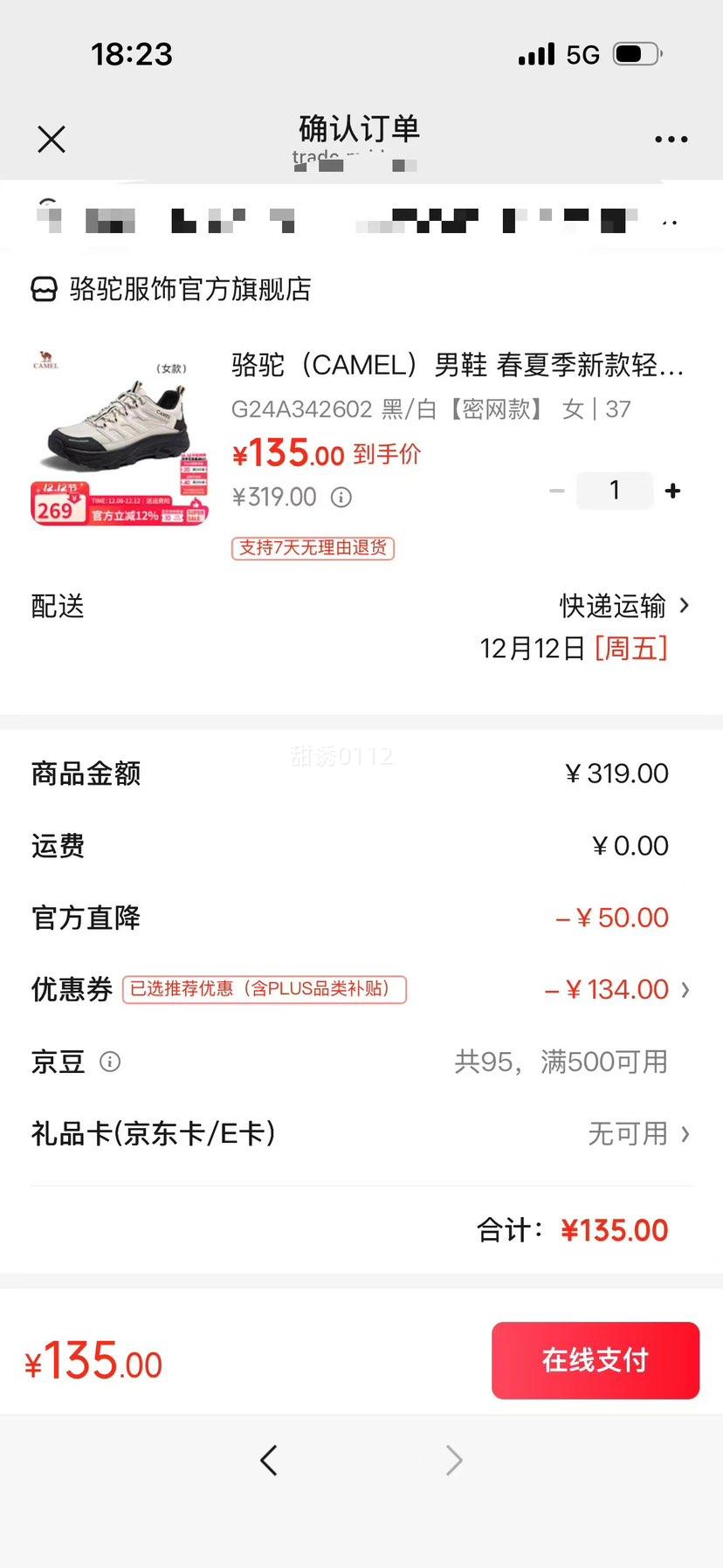This screenshot has height=1568, width=723.
Task: Close the order confirmation page
Action: point(52,139)
